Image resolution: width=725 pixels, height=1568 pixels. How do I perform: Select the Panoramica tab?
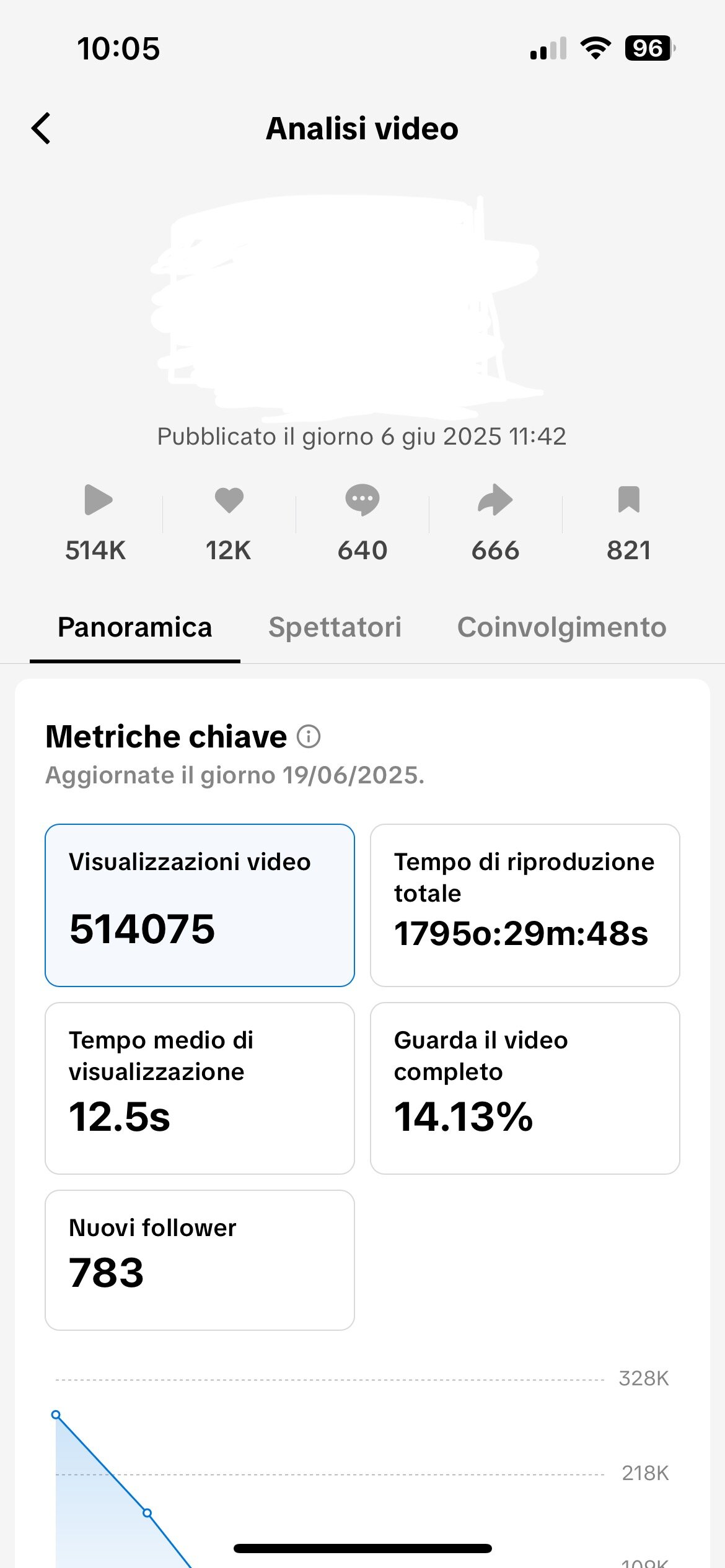click(134, 627)
